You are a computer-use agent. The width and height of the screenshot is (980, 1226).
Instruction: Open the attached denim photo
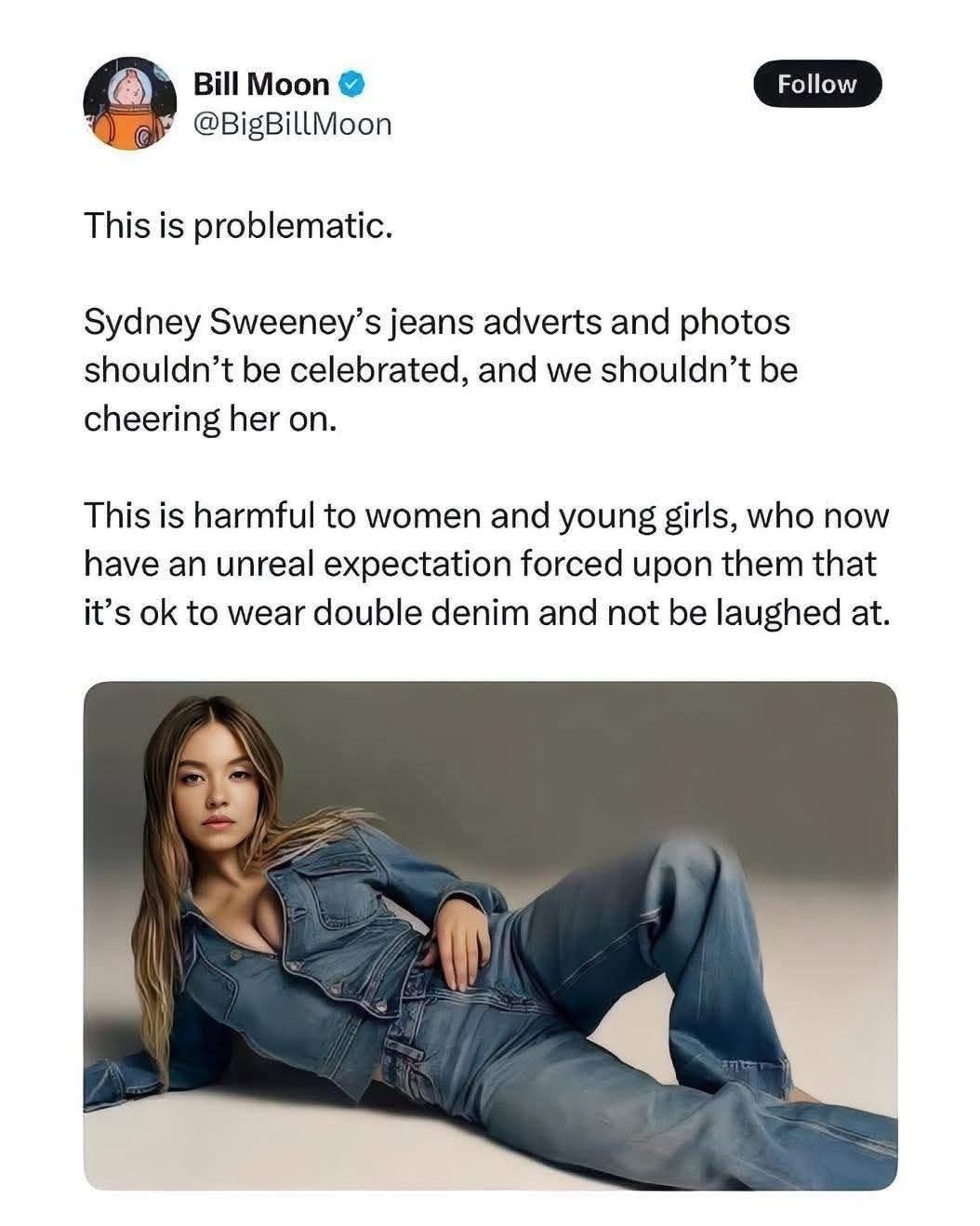tap(490, 935)
